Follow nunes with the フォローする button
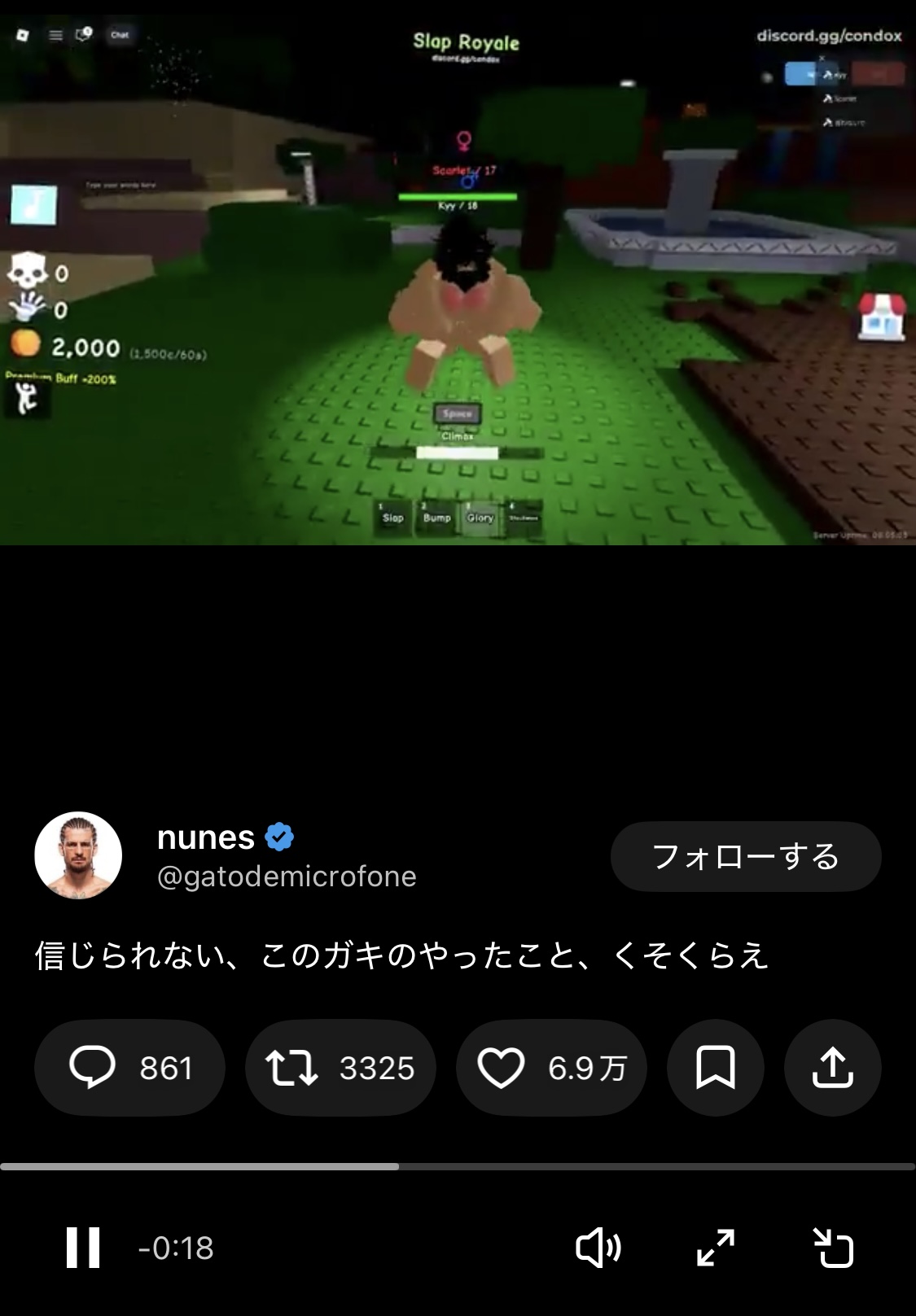The width and height of the screenshot is (916, 1316). pos(746,856)
